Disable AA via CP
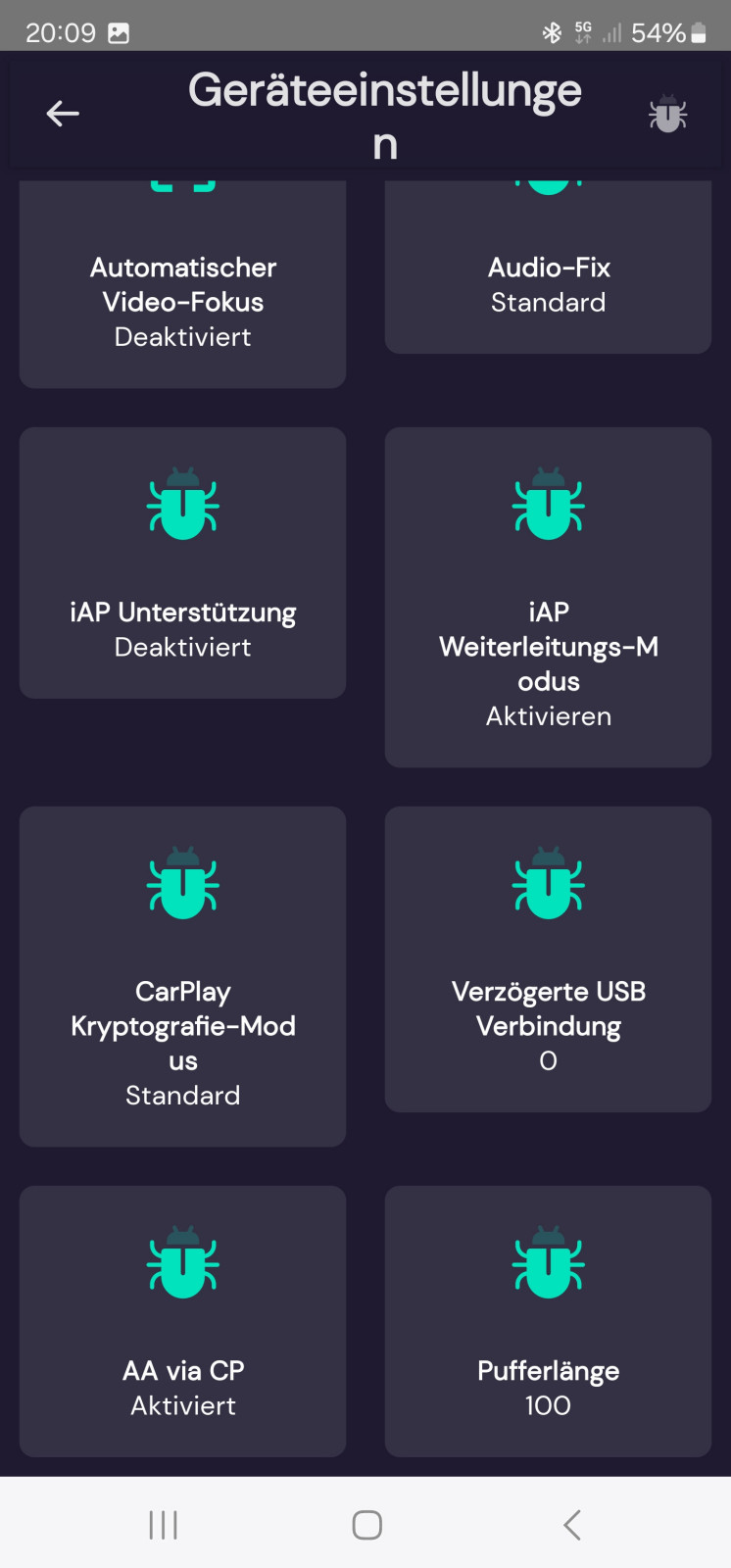 tap(182, 1321)
